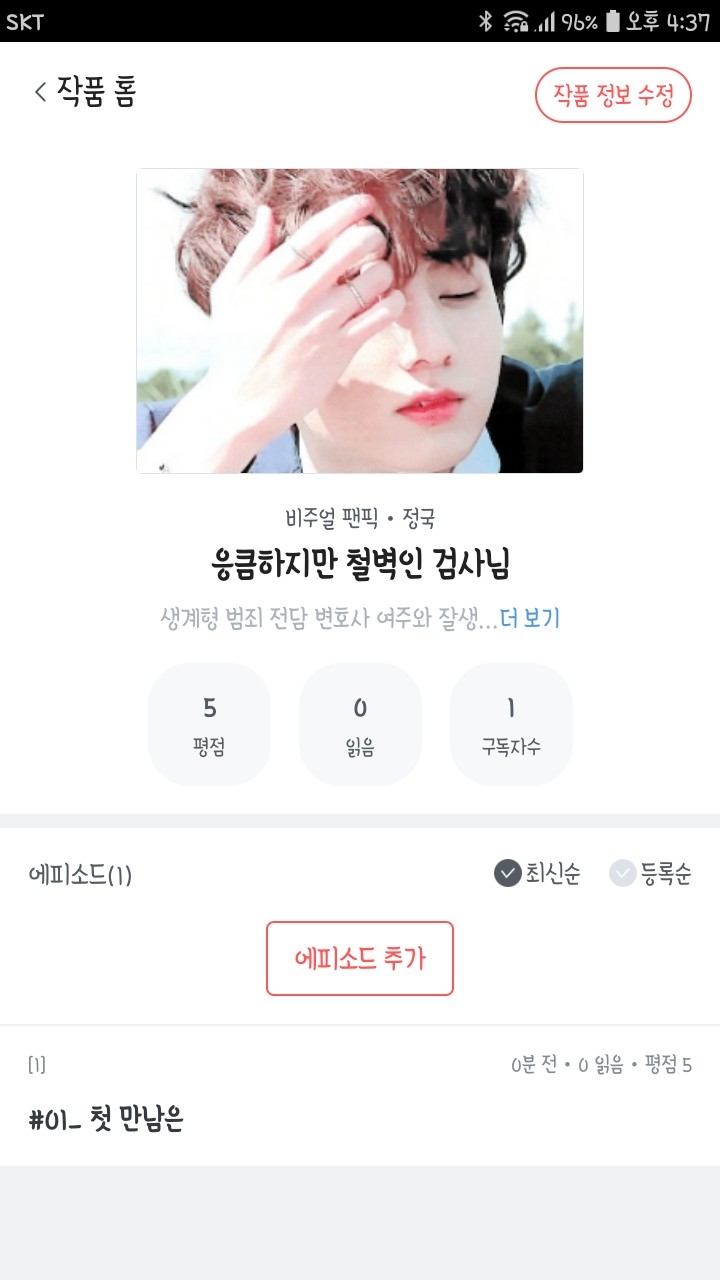Go back using the 작품 홈 arrow

(41, 93)
